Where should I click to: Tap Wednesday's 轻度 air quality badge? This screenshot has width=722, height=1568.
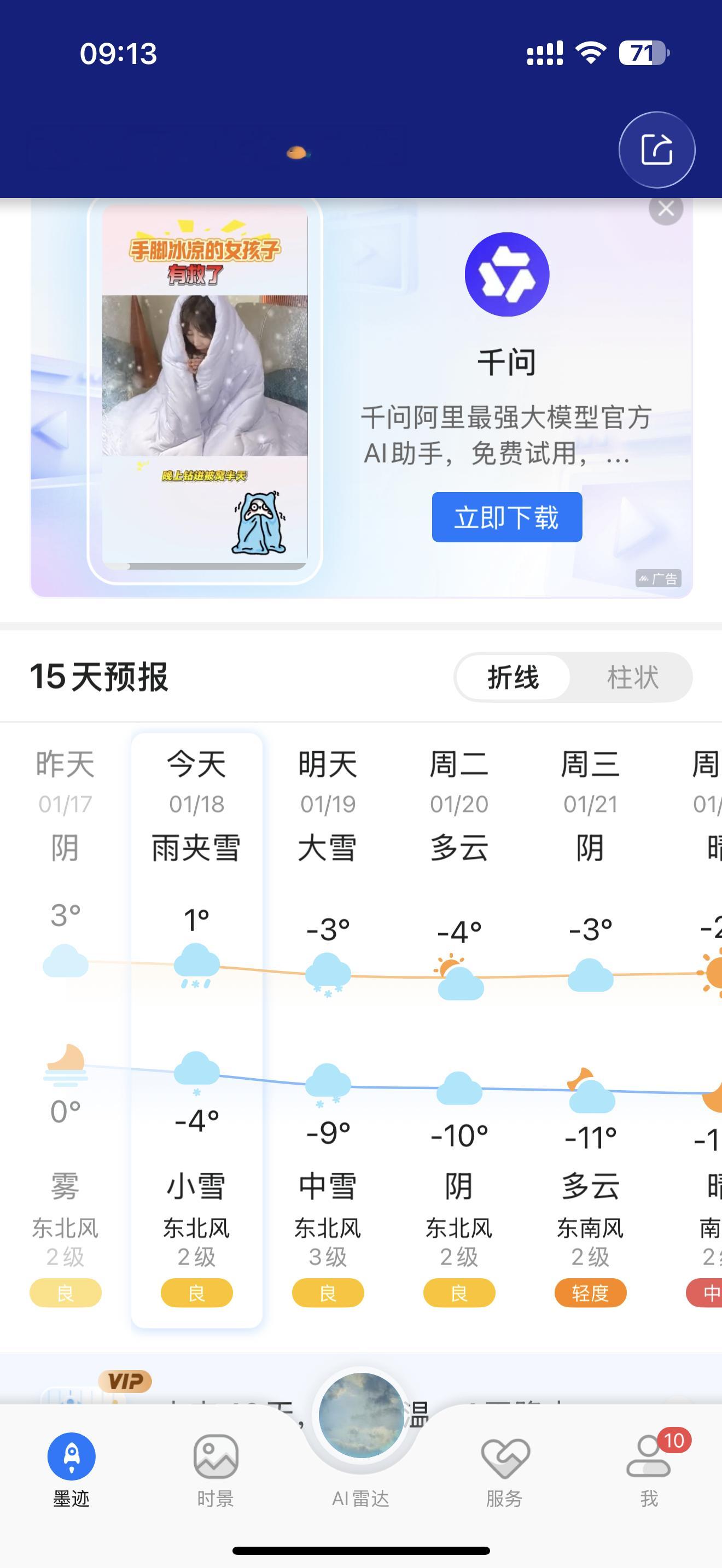(590, 1293)
